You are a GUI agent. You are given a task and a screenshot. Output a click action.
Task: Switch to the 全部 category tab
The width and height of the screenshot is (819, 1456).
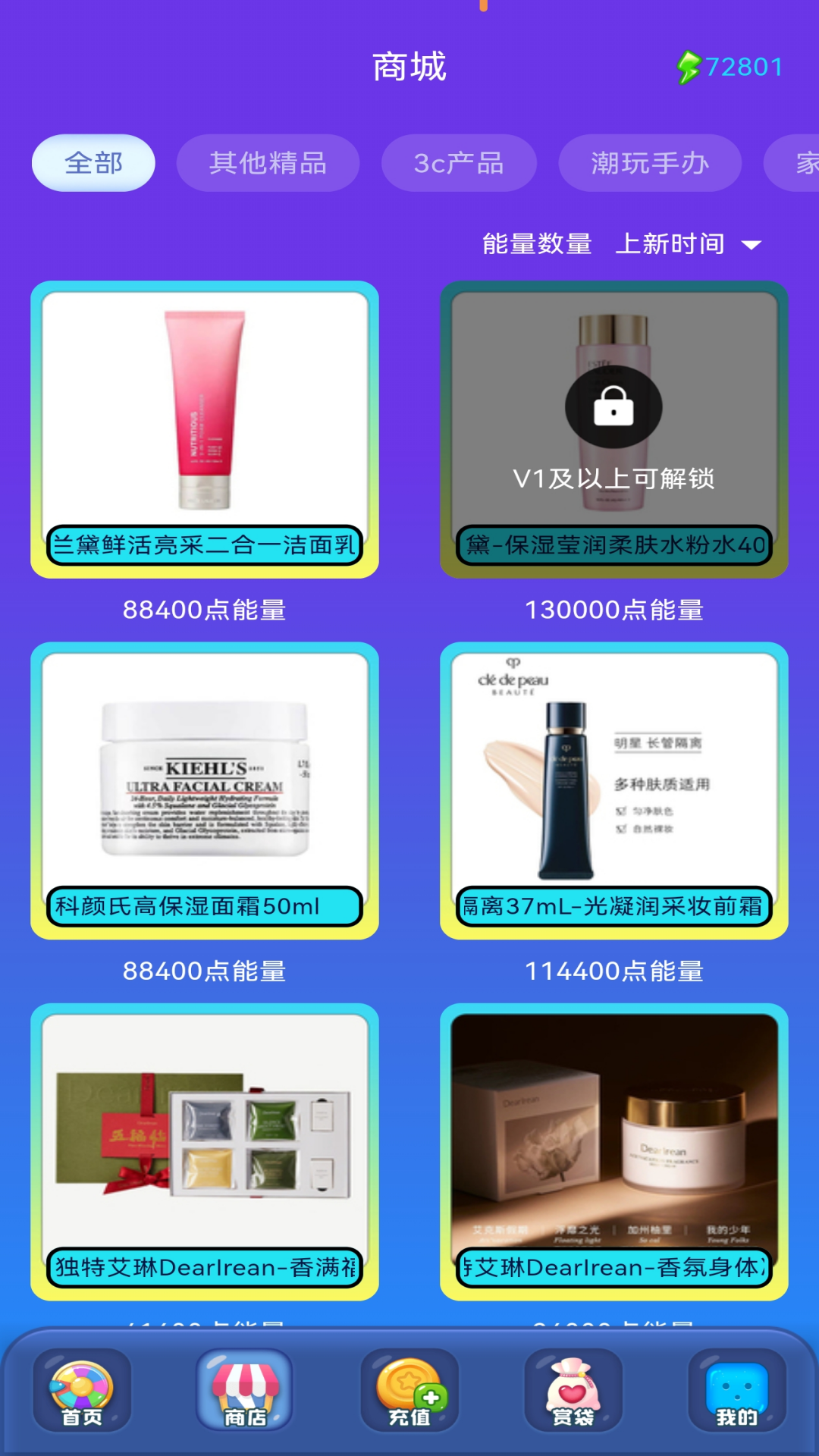pos(93,162)
